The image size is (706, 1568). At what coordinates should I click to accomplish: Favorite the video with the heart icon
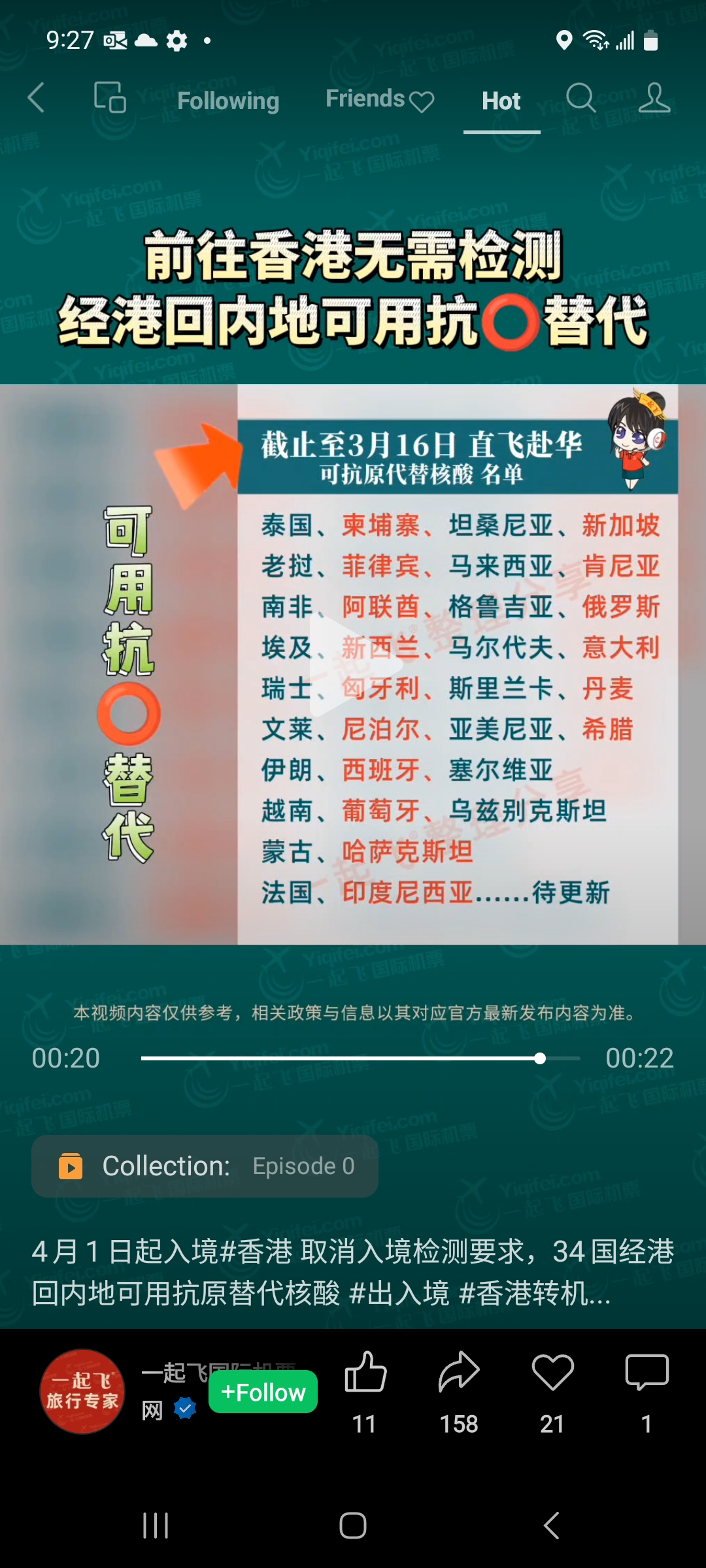click(x=552, y=1373)
